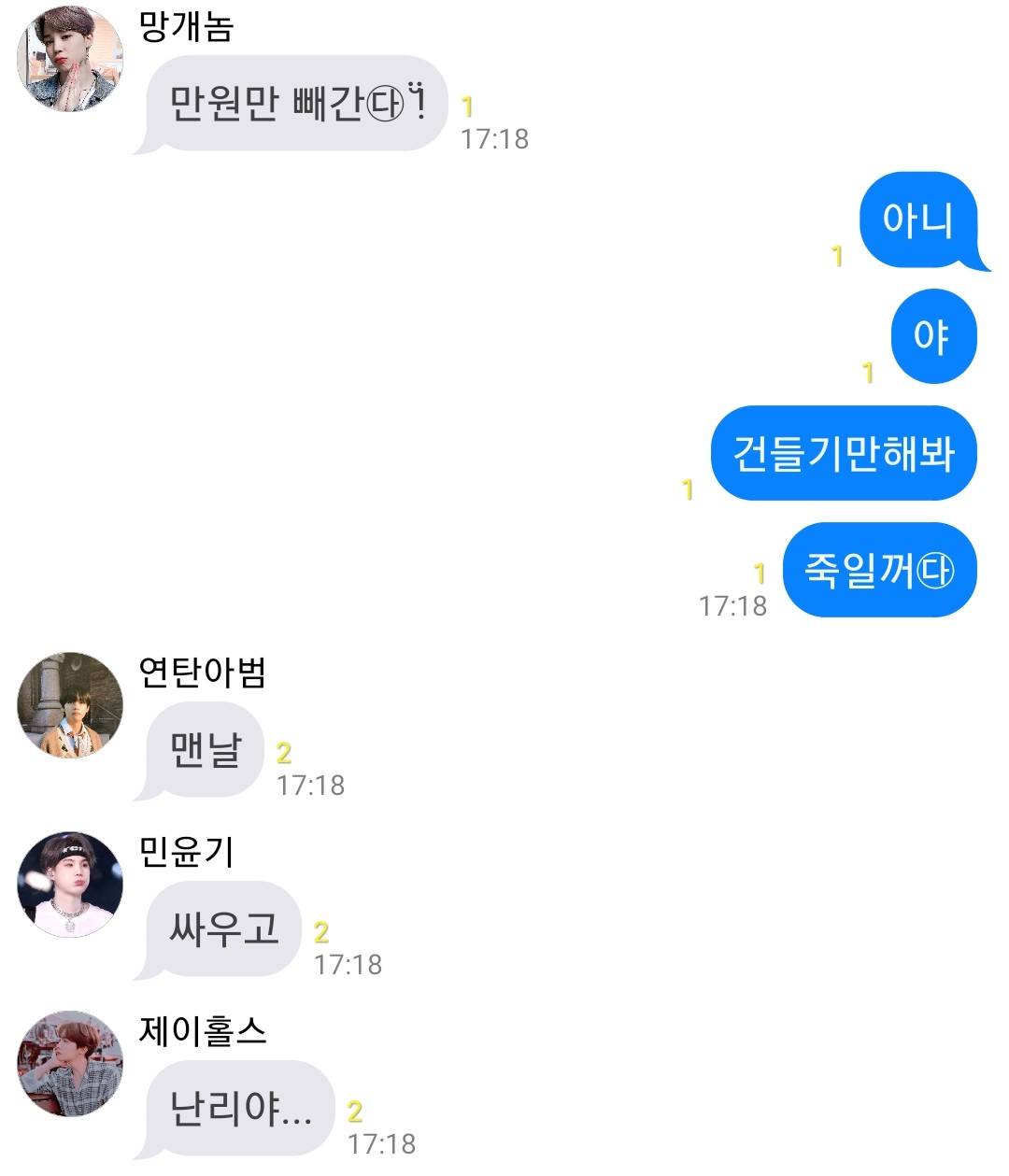The width and height of the screenshot is (1009, 1176).
Task: Open the profile of 제이홀스
Action: [x=70, y=1063]
